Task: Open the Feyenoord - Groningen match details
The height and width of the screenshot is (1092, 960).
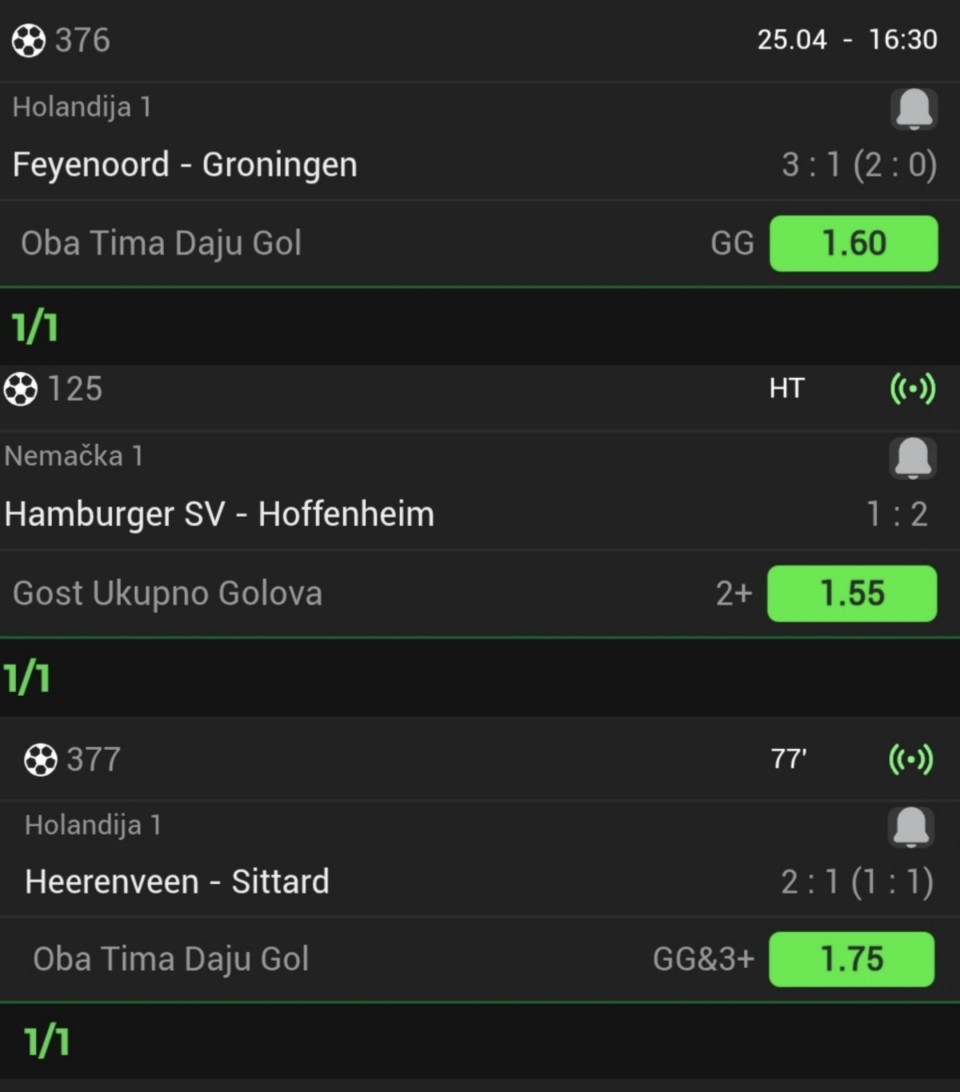Action: click(x=185, y=164)
